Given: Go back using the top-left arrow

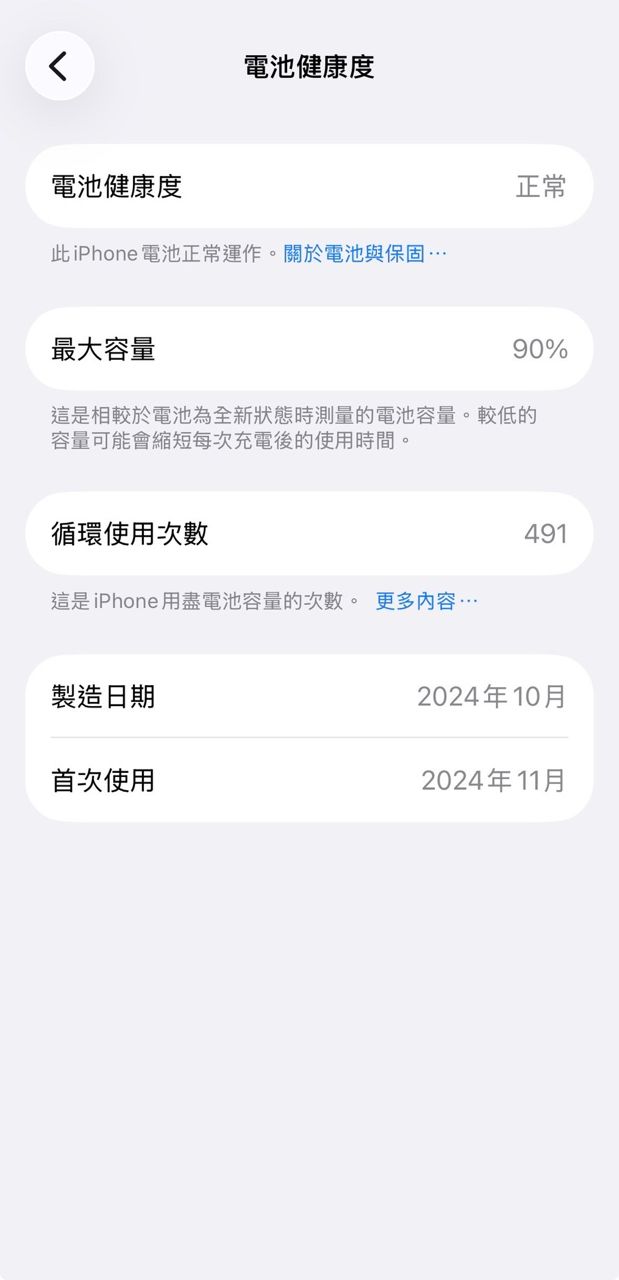Looking at the screenshot, I should pyautogui.click(x=59, y=67).
